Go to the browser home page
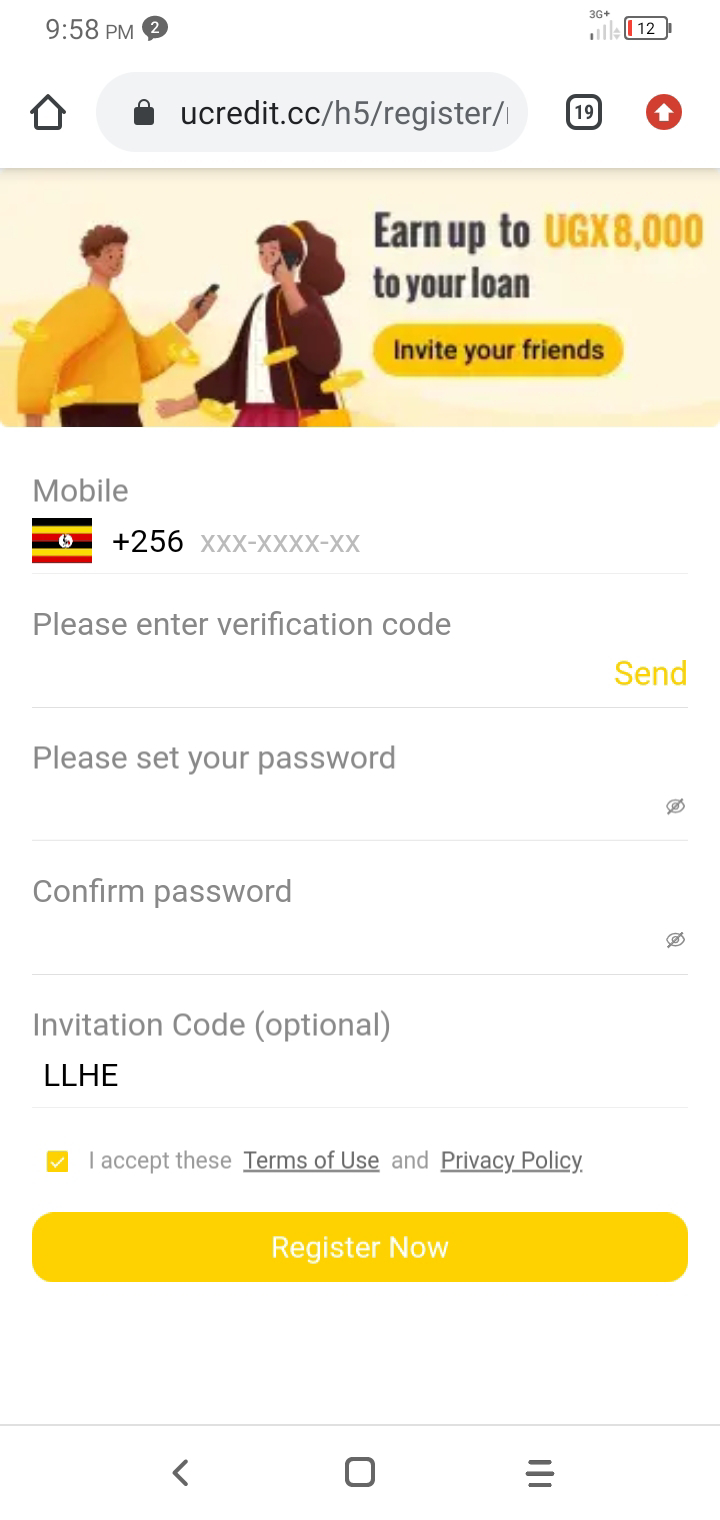720x1520 pixels. pyautogui.click(x=48, y=113)
